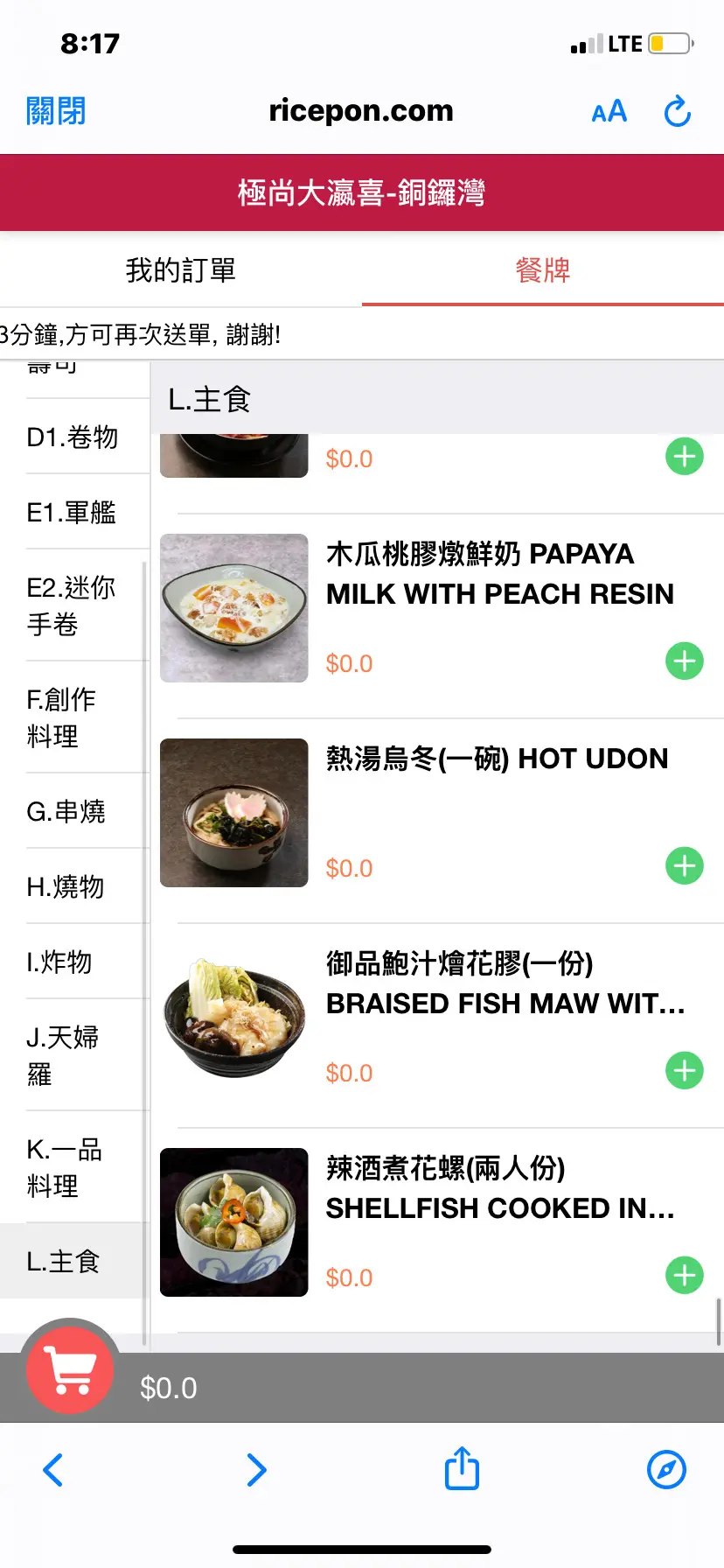Image resolution: width=724 pixels, height=1568 pixels.
Task: Open the AA text size options
Action: (x=609, y=112)
